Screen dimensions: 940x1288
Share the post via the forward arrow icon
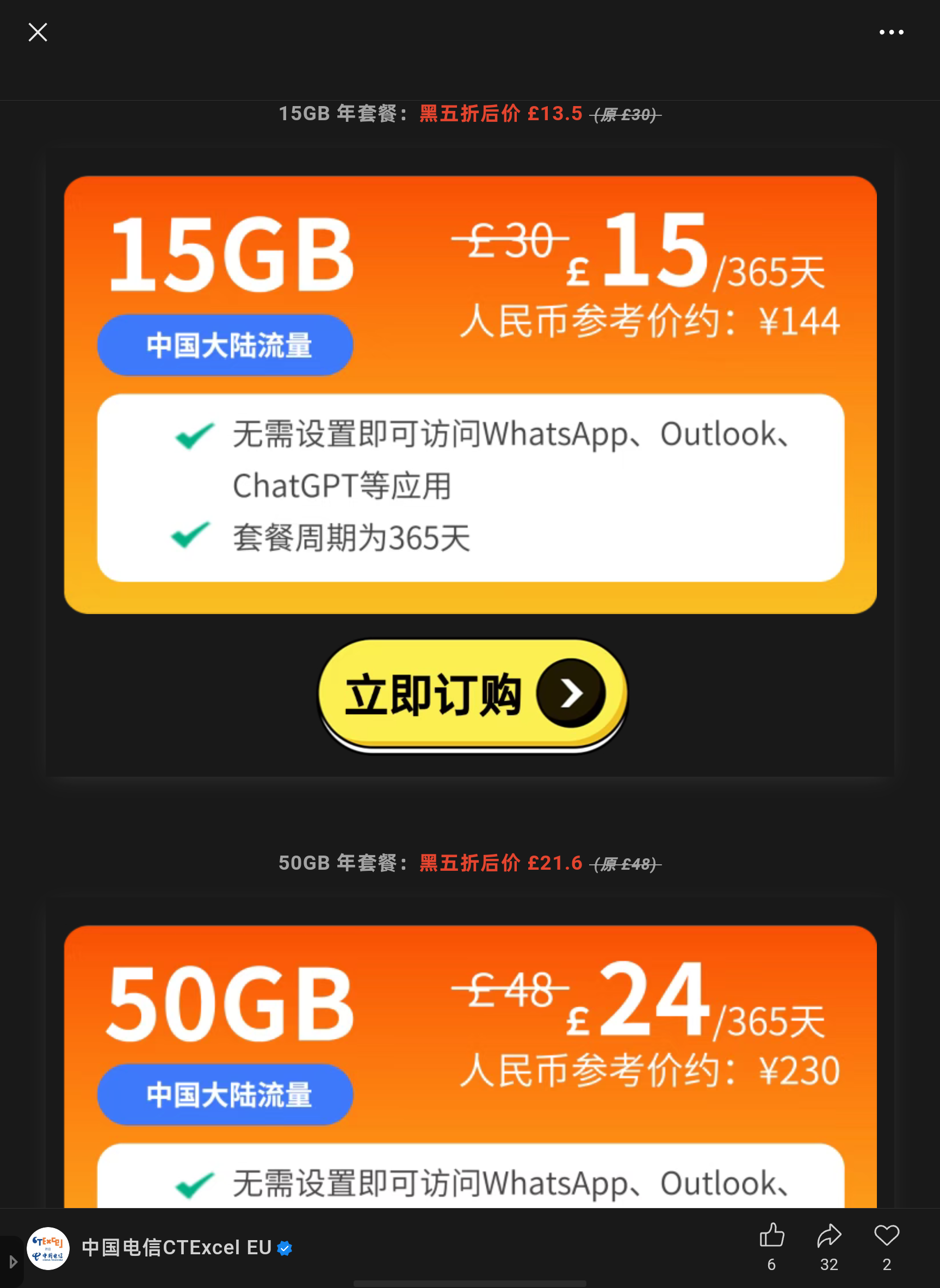coord(829,1236)
